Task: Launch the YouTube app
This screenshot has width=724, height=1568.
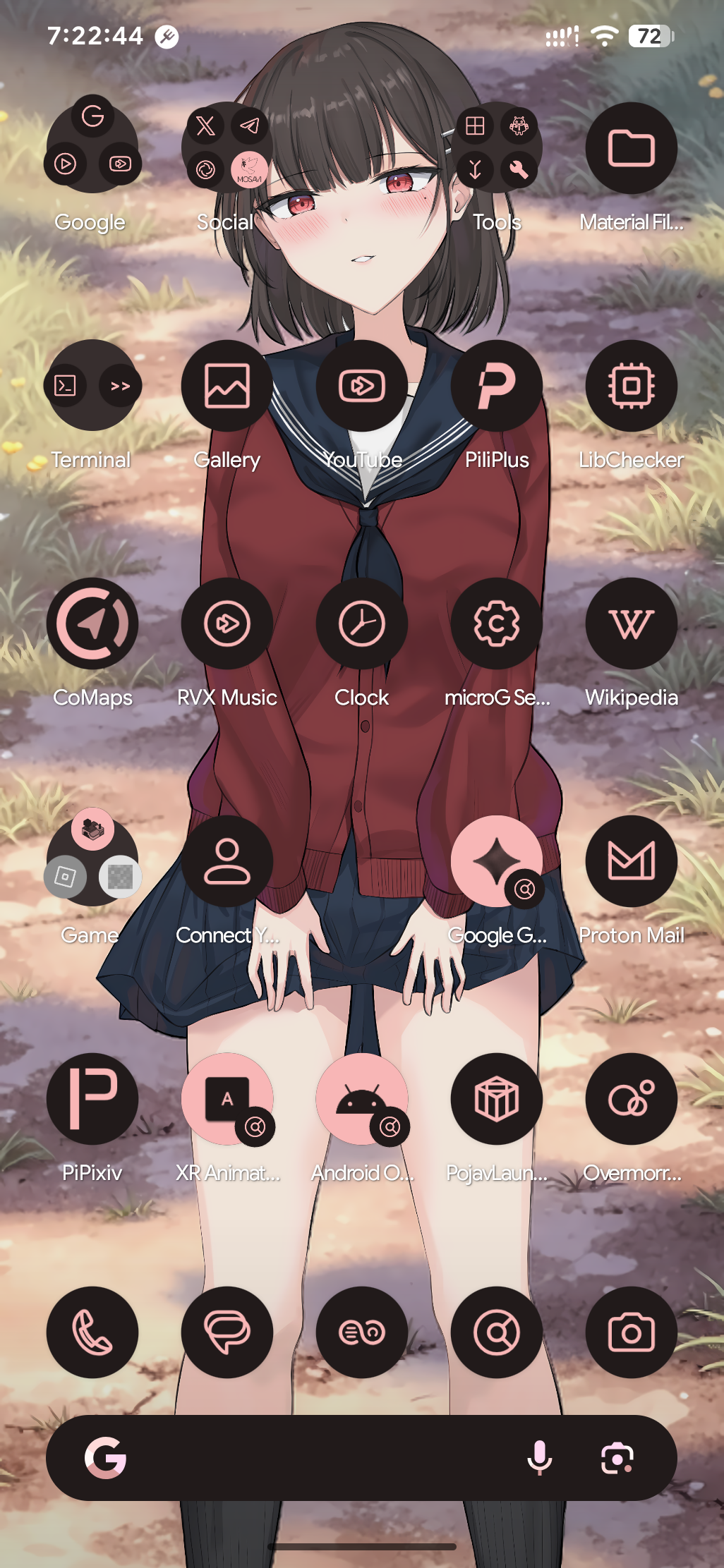Action: (362, 386)
